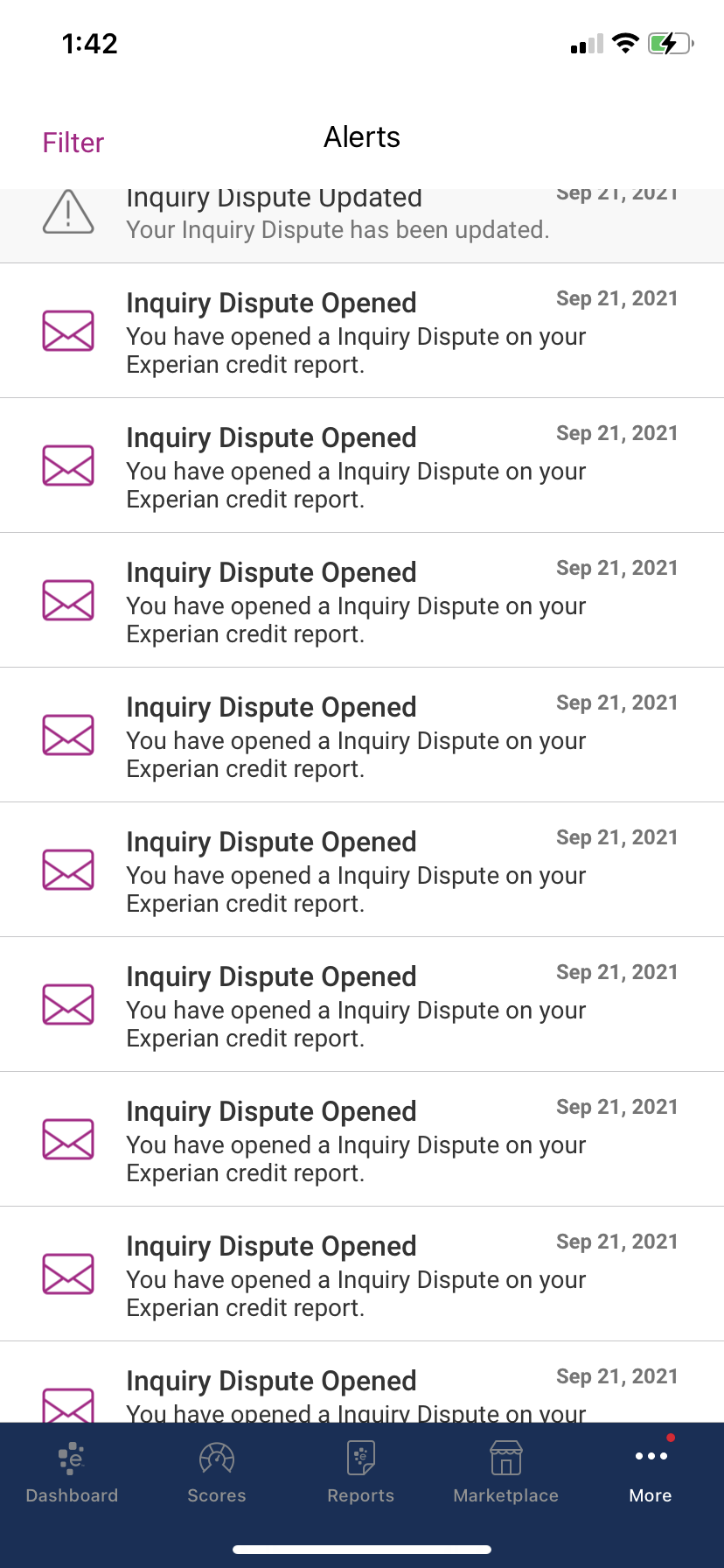Open the Reports tab

point(361,1472)
